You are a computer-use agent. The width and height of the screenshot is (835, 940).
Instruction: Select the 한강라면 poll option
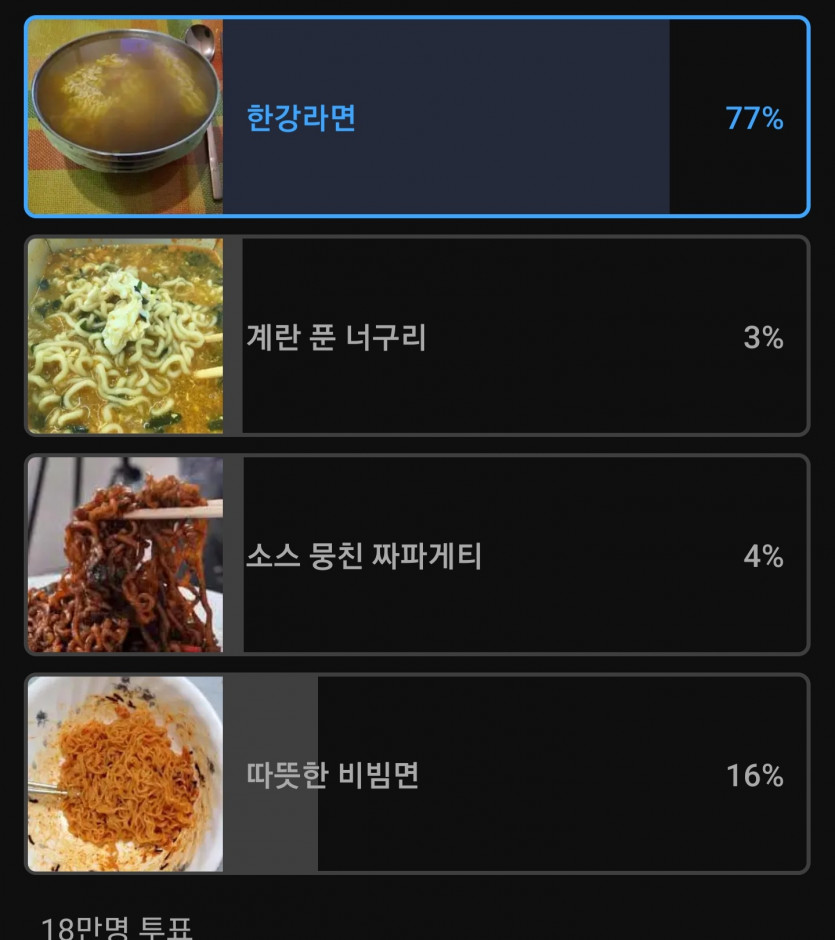[416, 118]
